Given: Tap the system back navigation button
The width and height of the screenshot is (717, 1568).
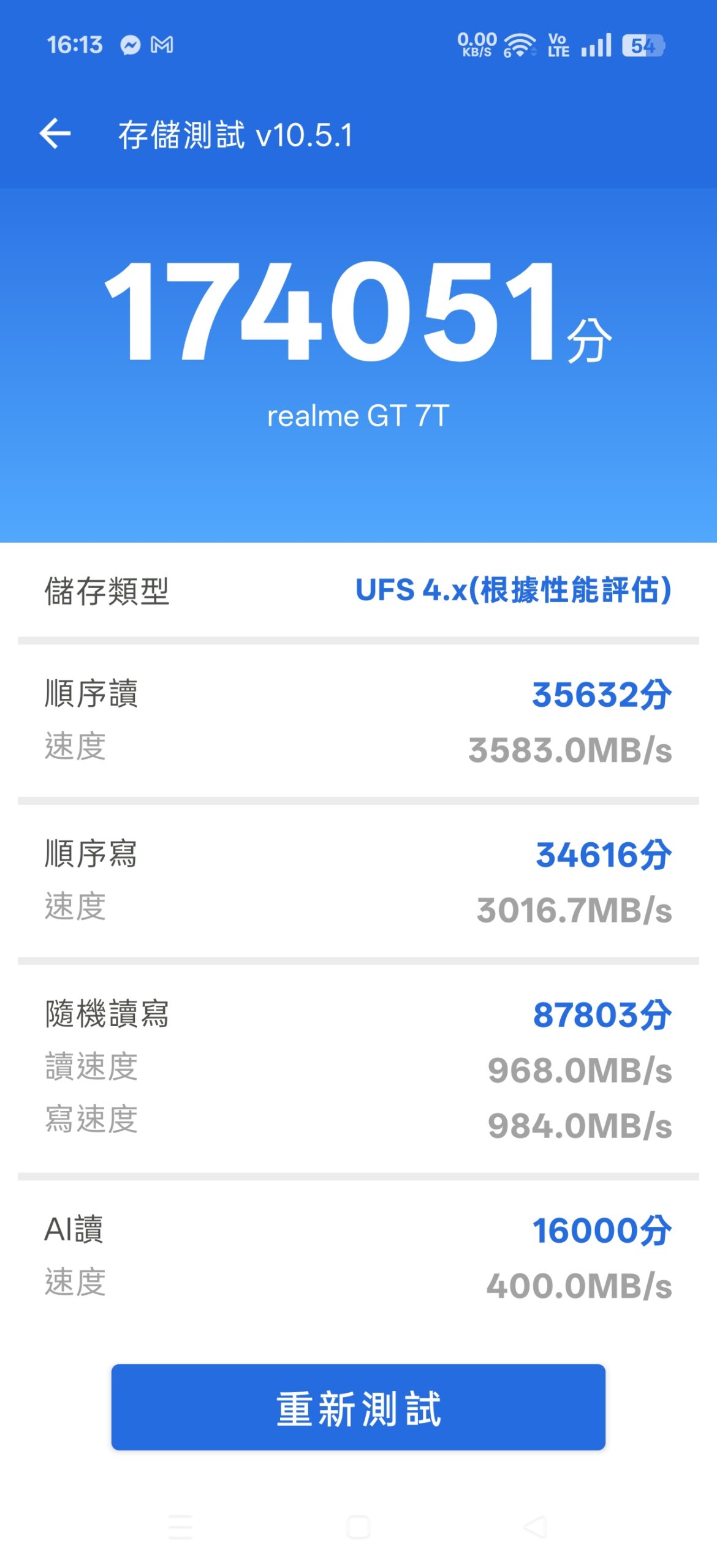Looking at the screenshot, I should 535,1527.
